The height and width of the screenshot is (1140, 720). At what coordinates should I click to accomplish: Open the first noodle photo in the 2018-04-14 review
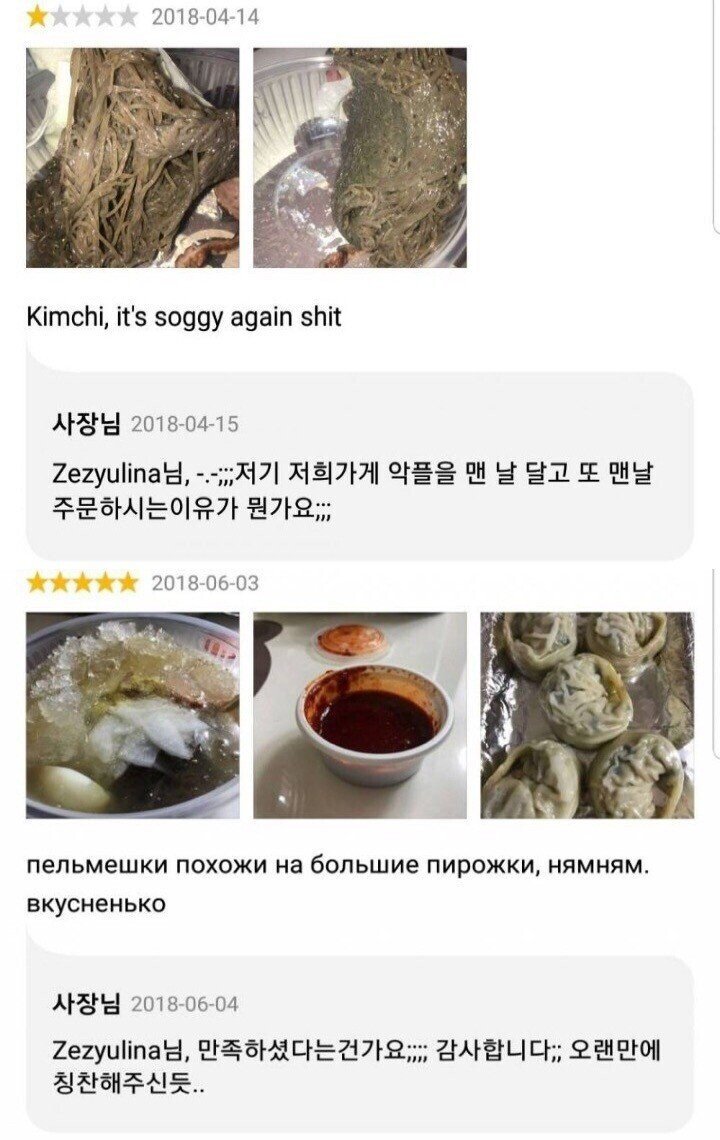[x=132, y=157]
